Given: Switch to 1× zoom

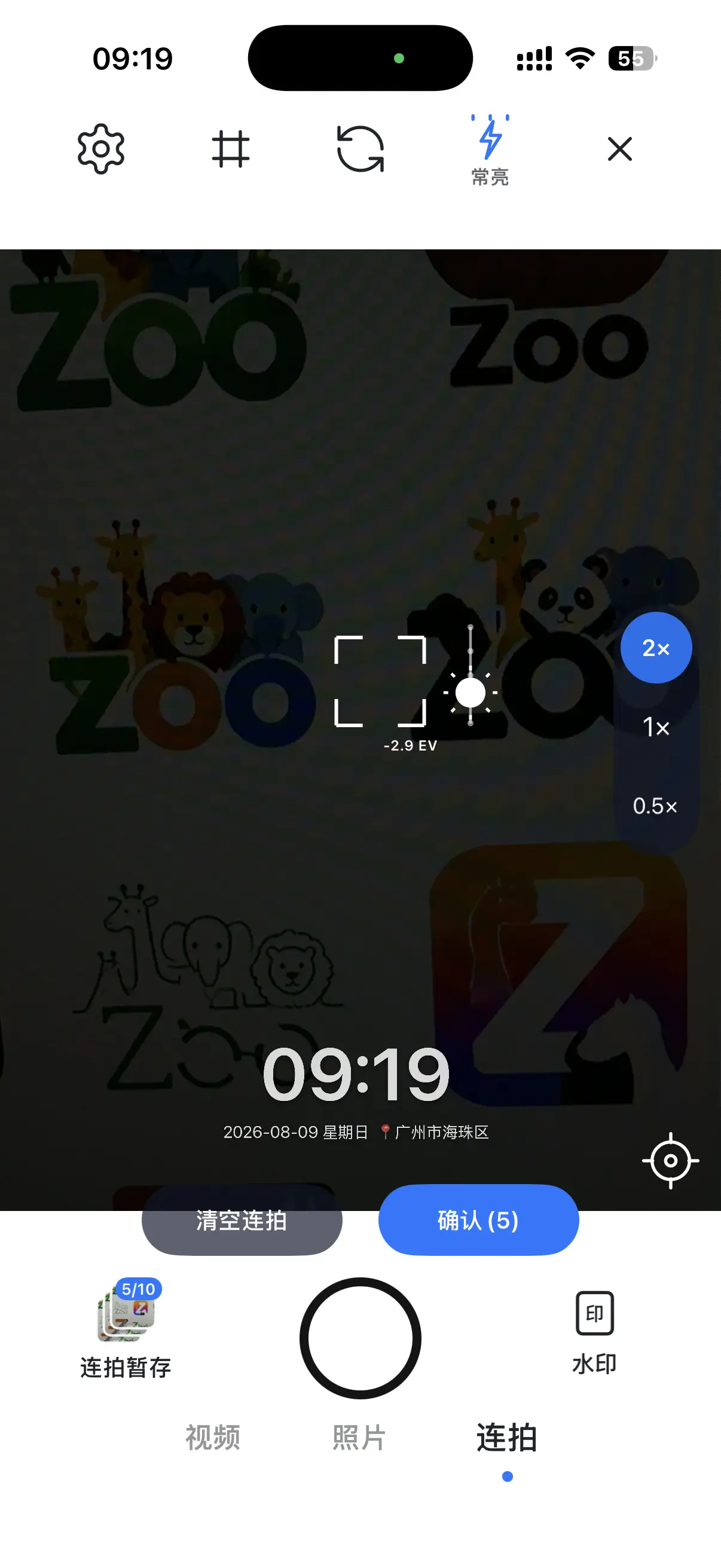Looking at the screenshot, I should 656,727.
